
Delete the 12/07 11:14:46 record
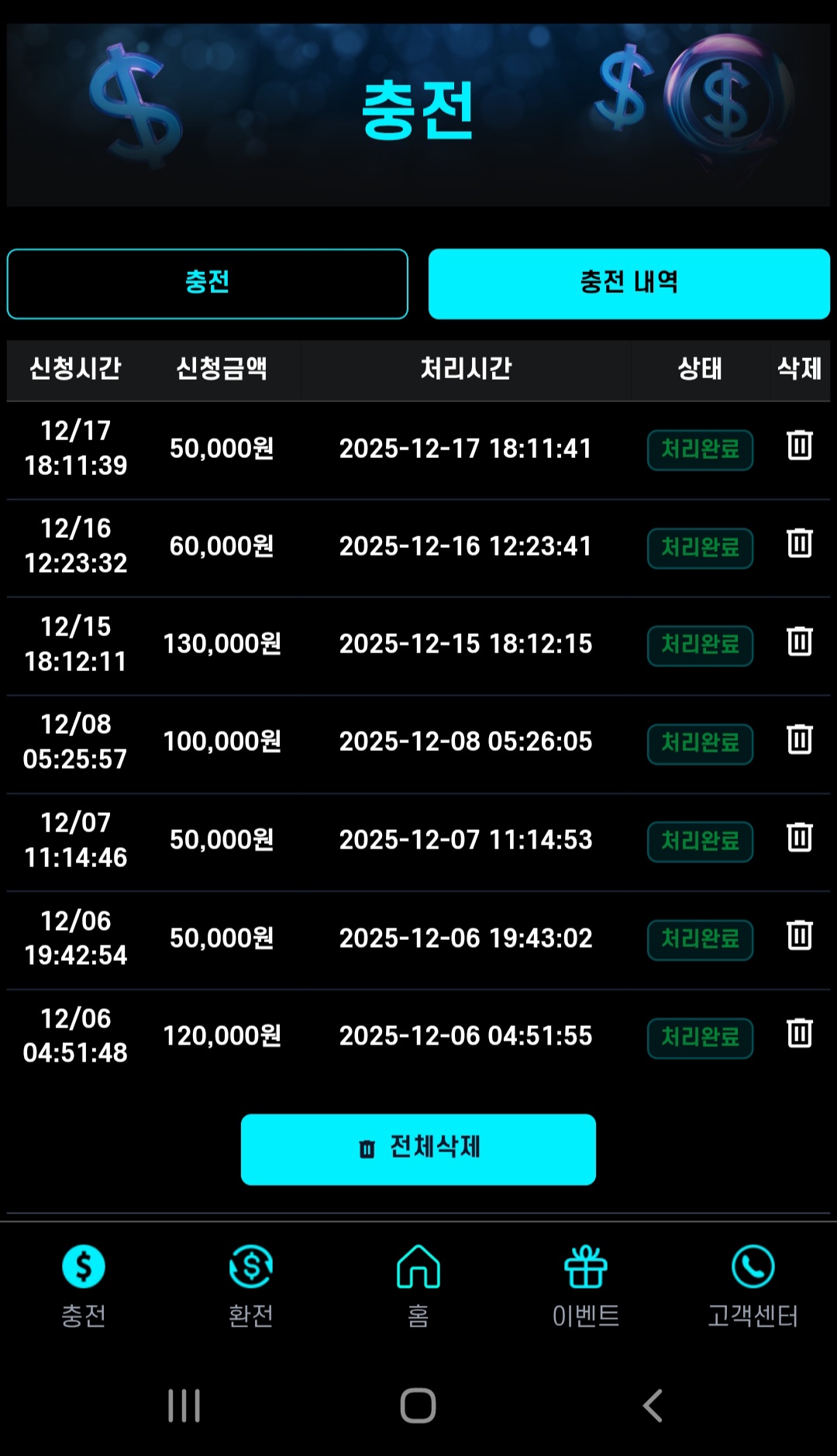click(799, 838)
